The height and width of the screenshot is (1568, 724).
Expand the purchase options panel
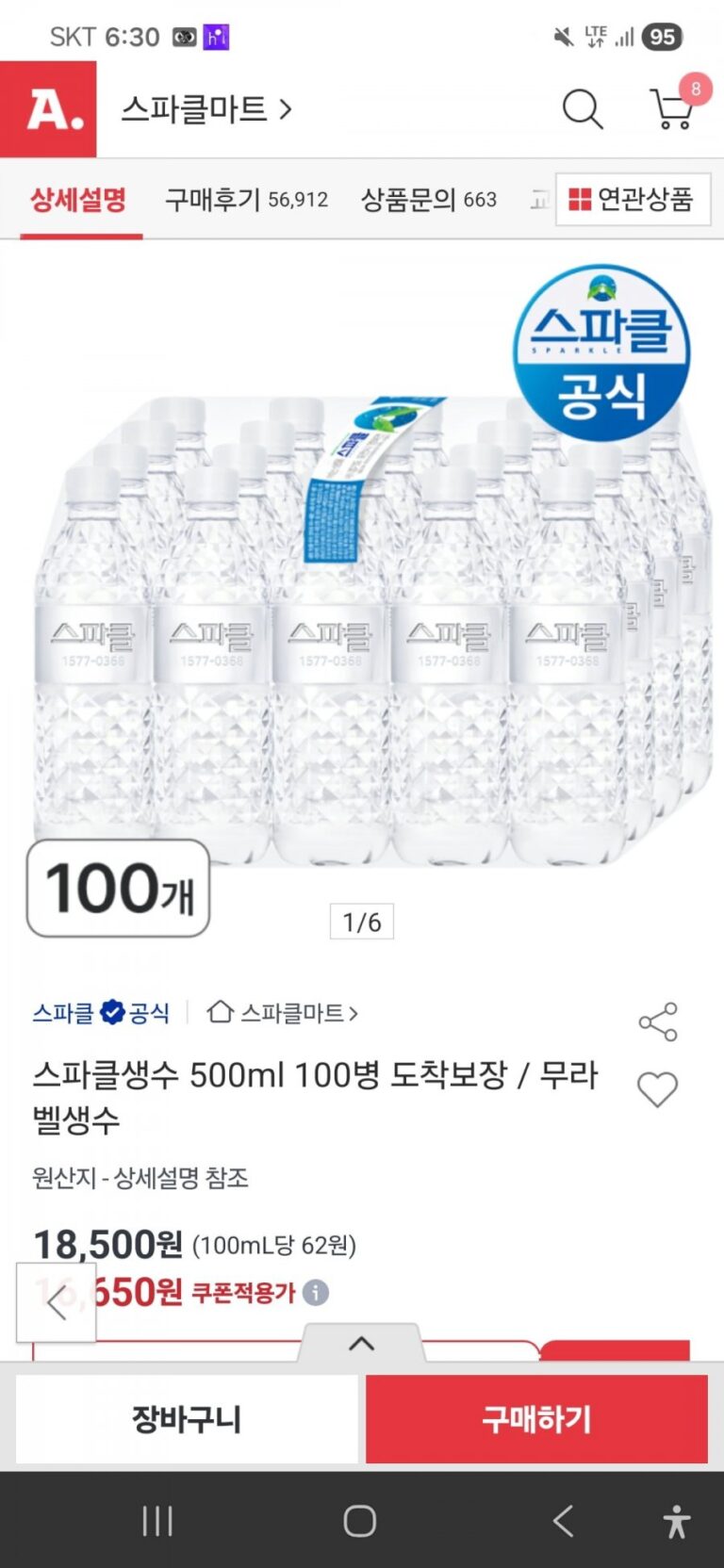362,1343
